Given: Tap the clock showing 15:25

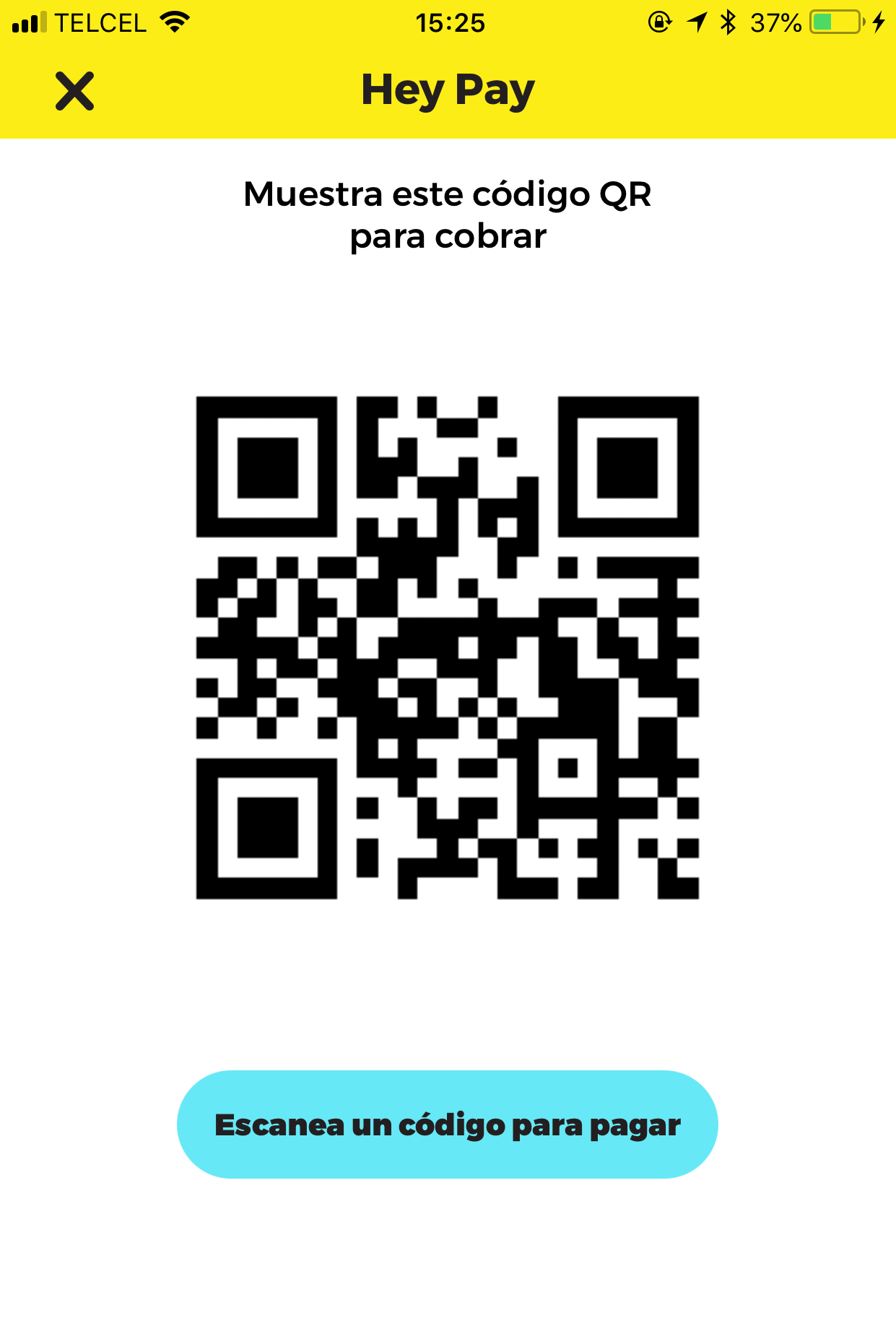Looking at the screenshot, I should tap(449, 22).
